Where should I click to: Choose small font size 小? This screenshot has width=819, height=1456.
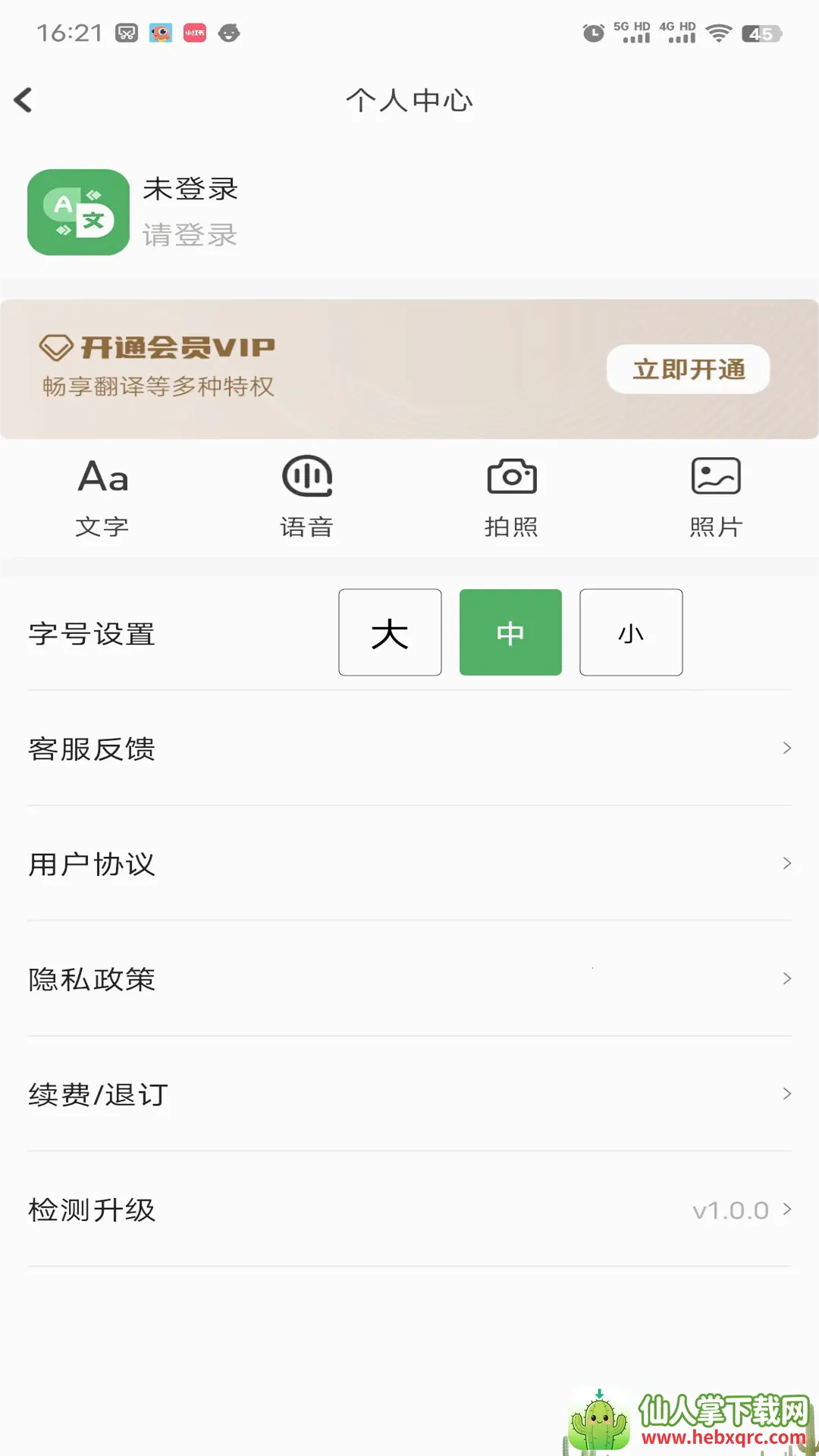pyautogui.click(x=631, y=632)
